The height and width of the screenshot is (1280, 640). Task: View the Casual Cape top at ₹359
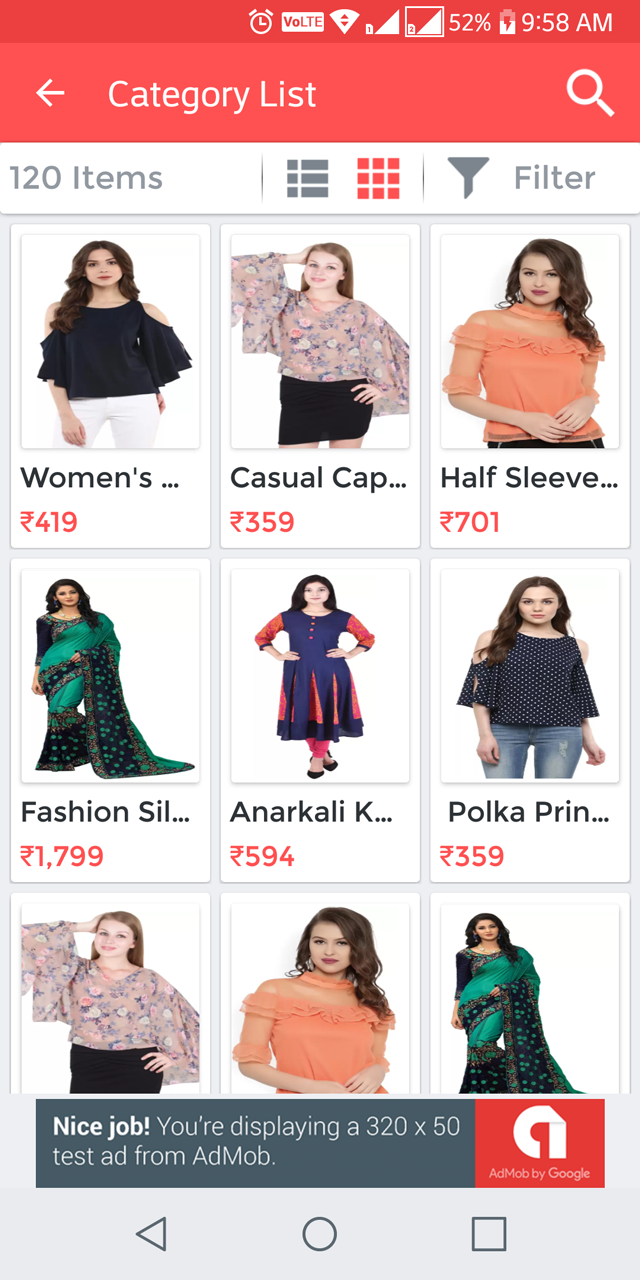click(320, 386)
